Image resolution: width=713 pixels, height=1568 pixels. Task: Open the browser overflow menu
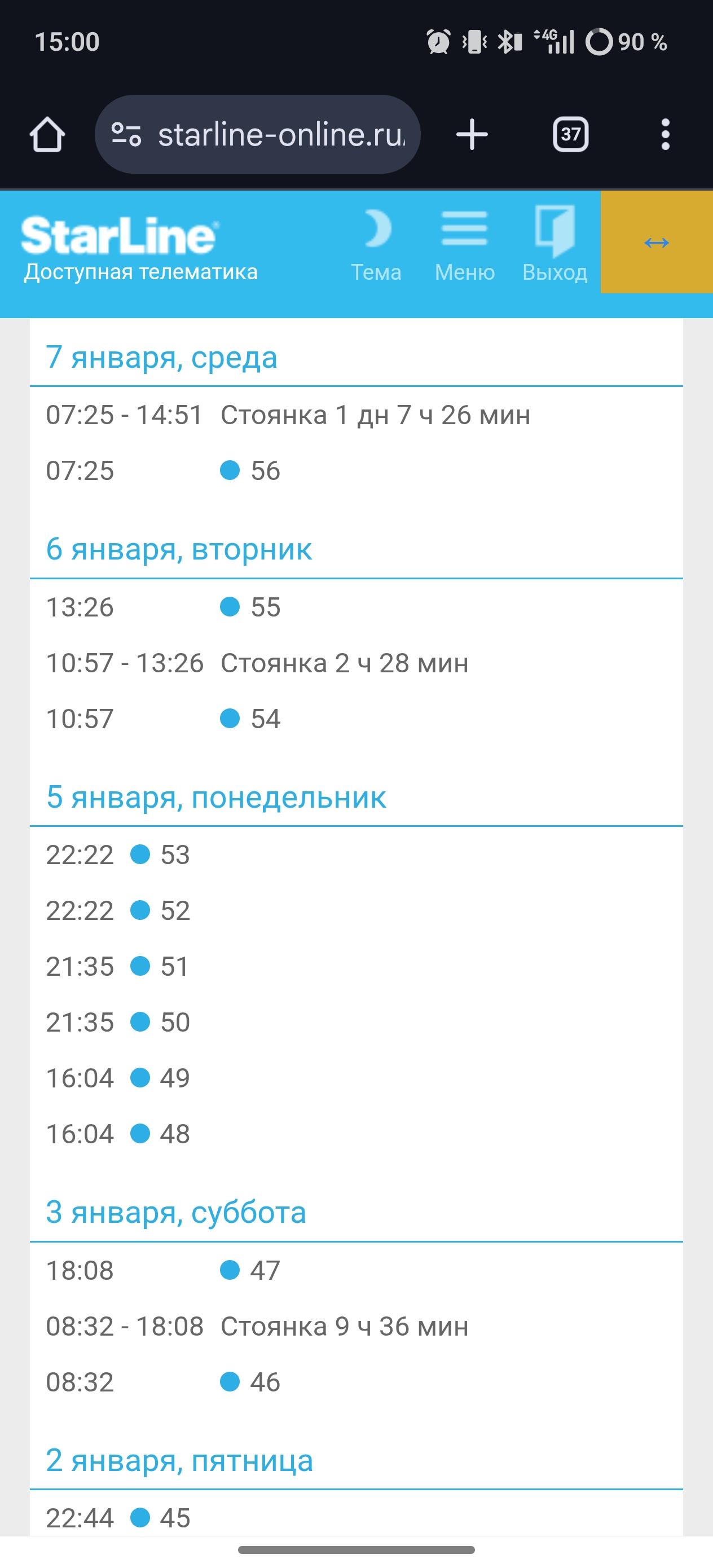pos(665,135)
